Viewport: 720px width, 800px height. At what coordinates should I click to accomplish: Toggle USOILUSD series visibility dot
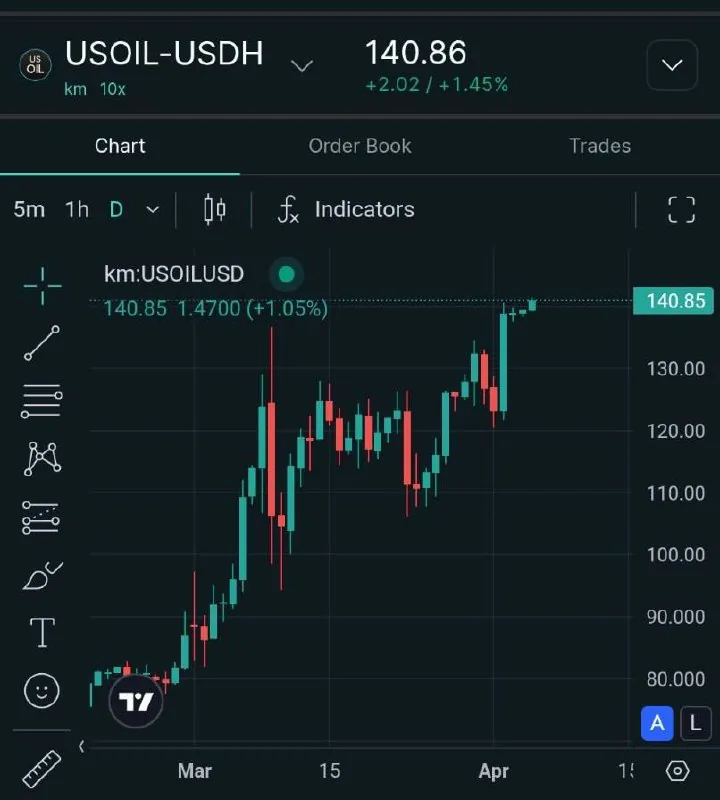(285, 274)
